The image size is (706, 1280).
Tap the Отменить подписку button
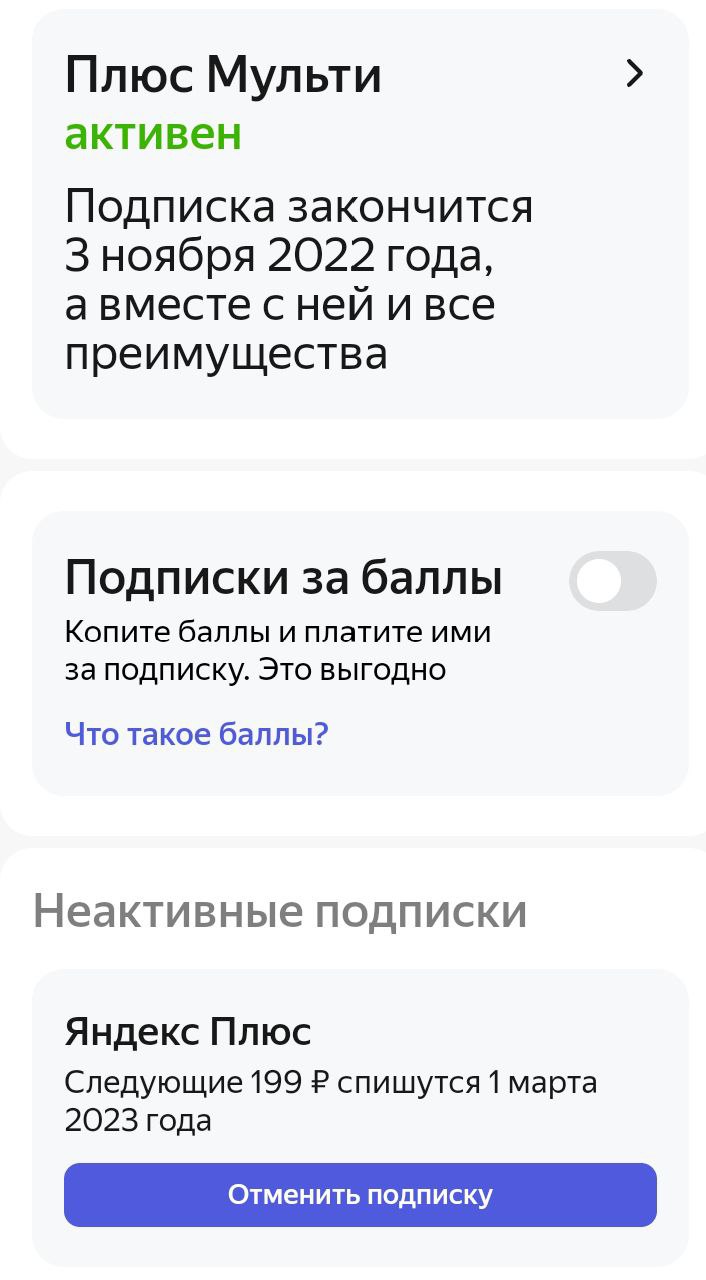[360, 1194]
